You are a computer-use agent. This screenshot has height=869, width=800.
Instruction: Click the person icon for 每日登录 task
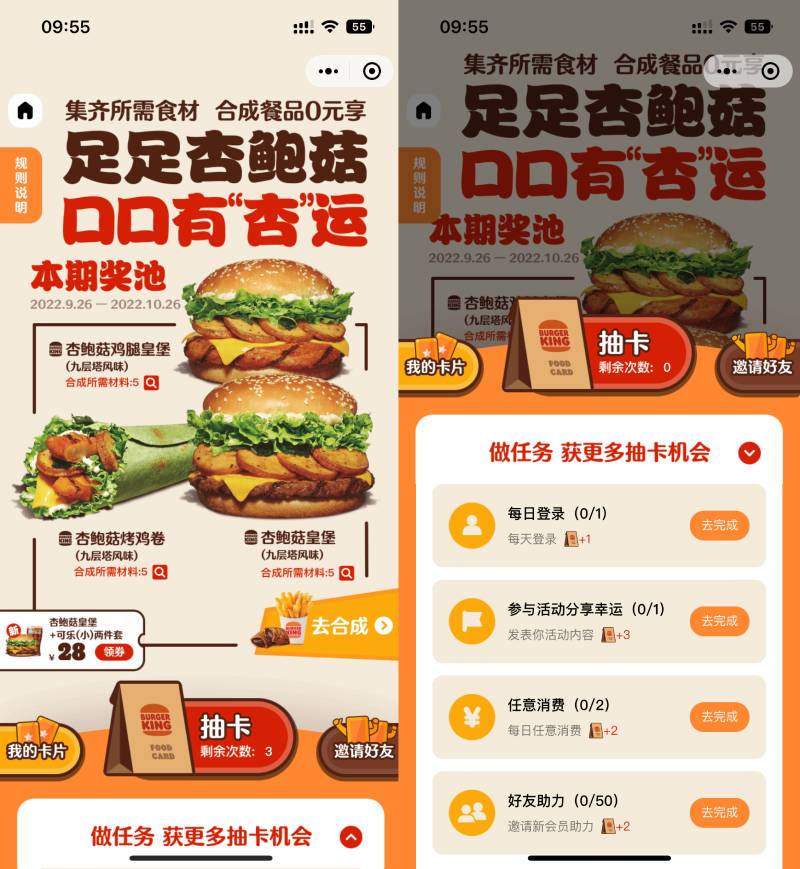470,525
